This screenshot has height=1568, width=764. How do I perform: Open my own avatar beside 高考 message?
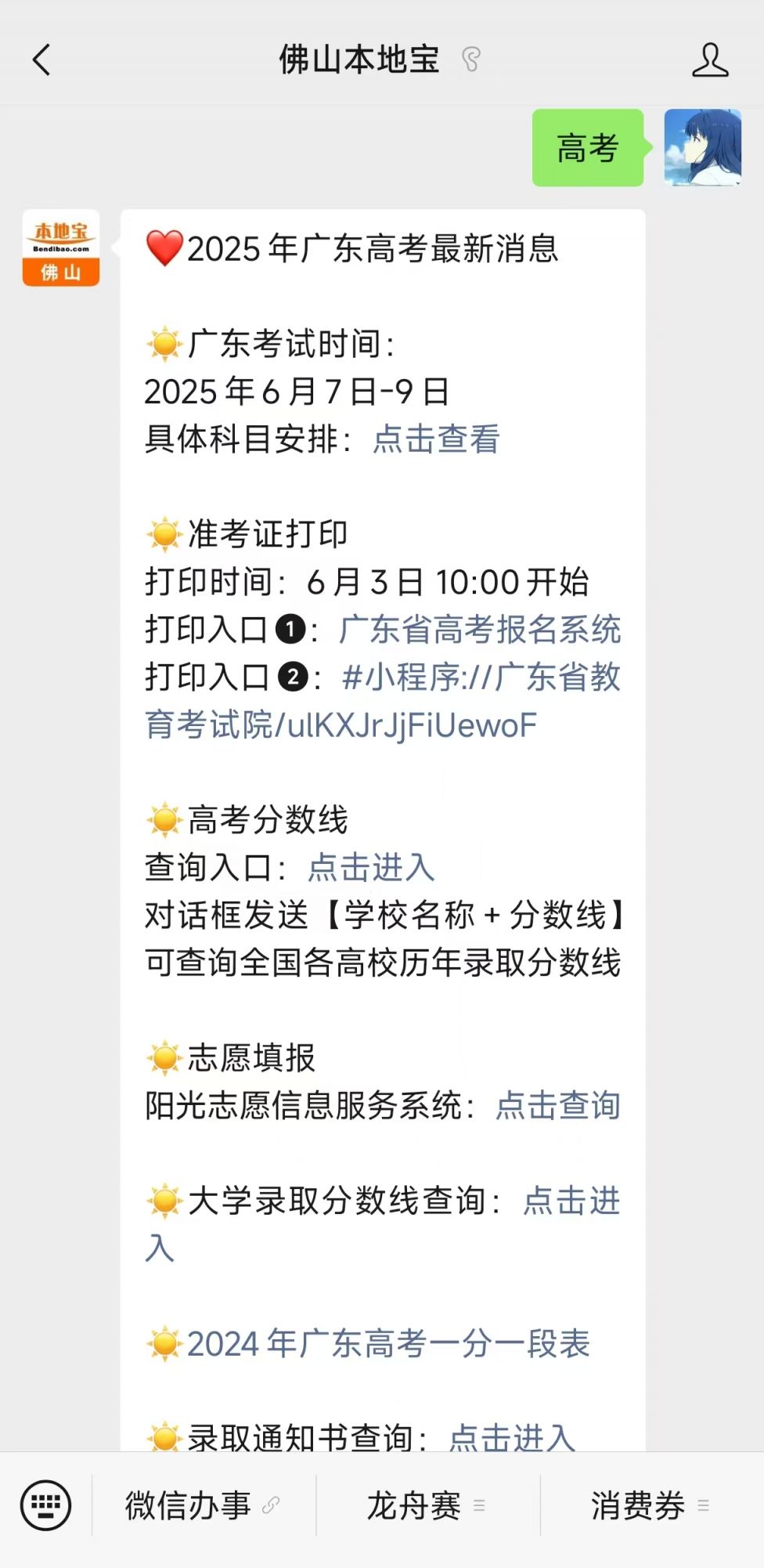pos(702,148)
